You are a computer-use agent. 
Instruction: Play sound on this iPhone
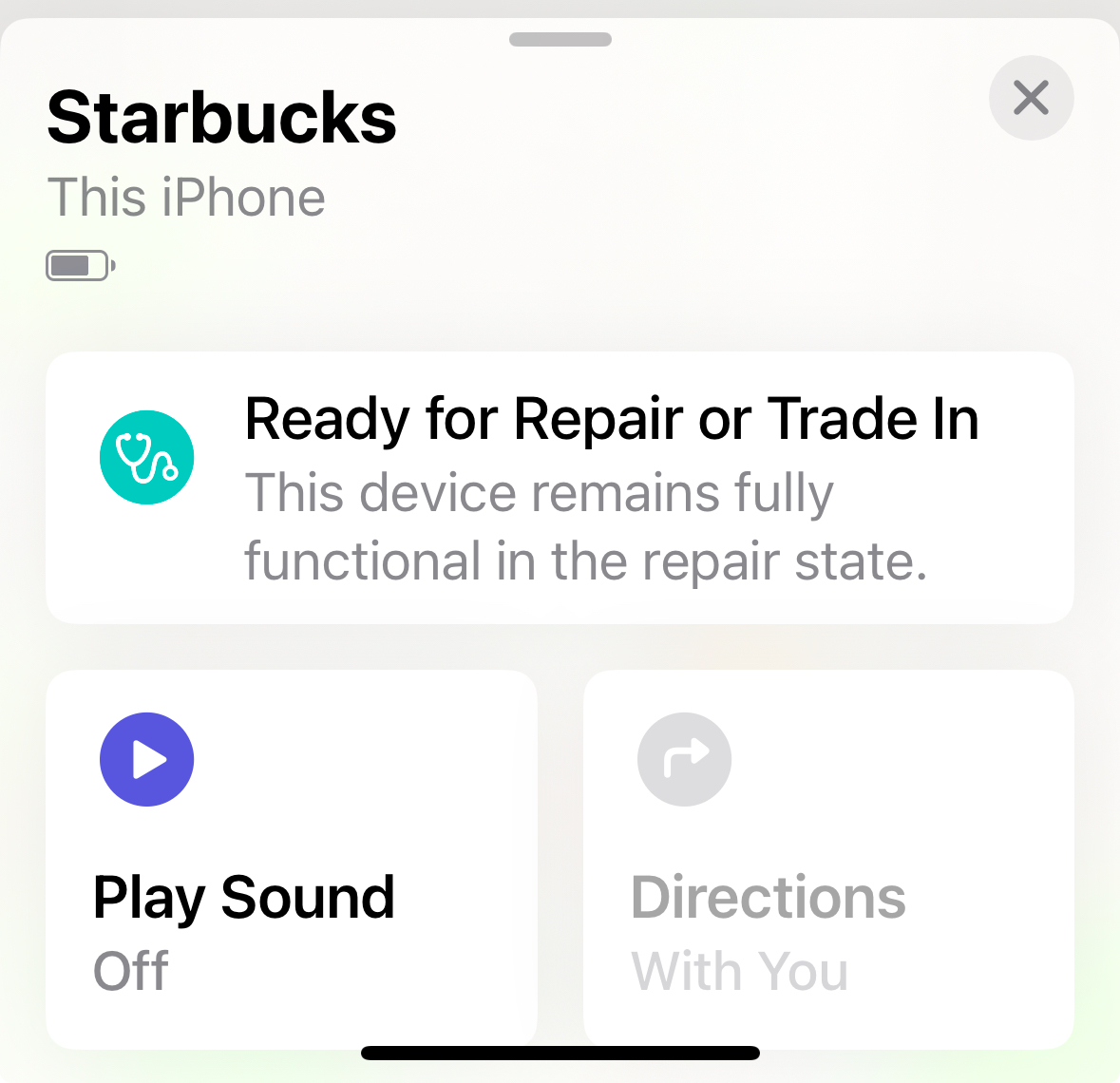point(291,858)
